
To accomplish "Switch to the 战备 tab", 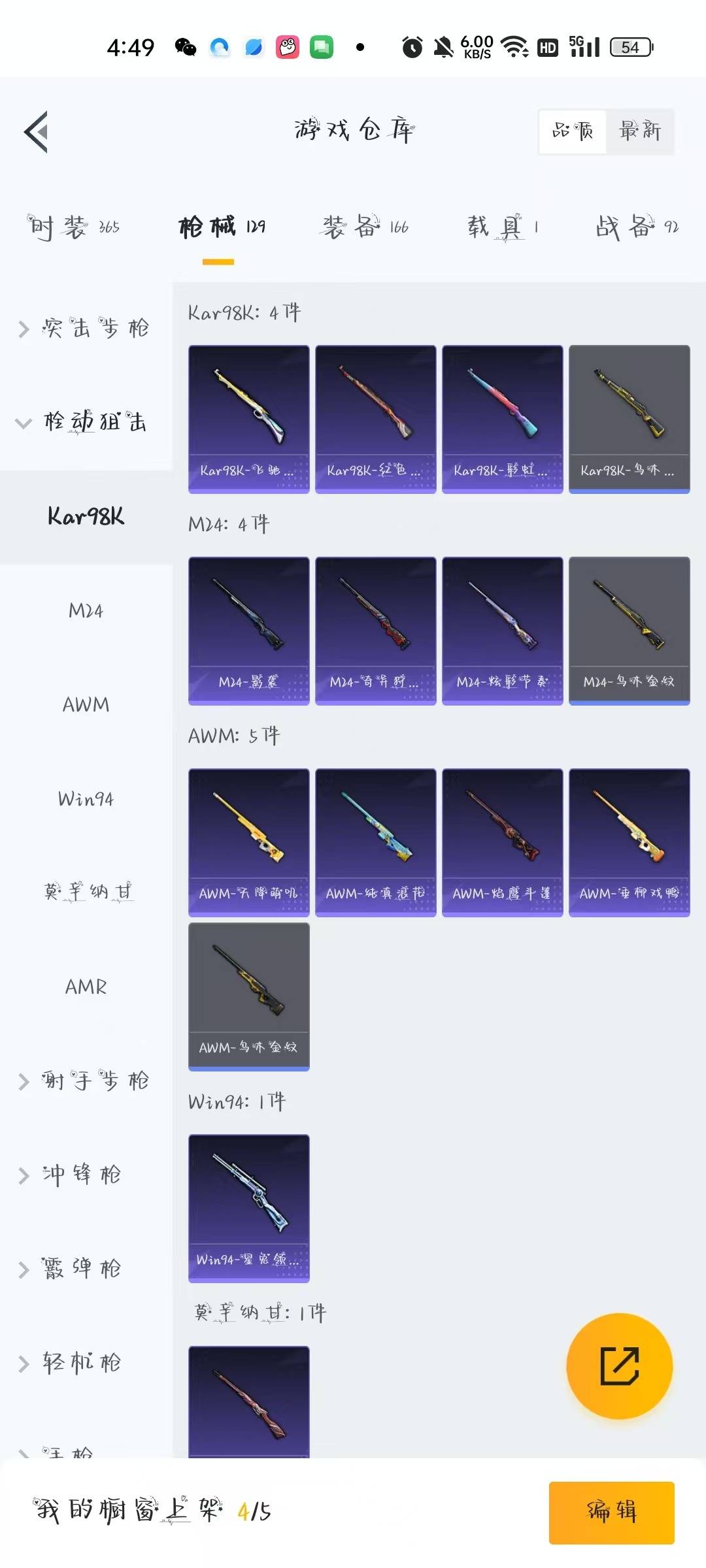I will click(x=636, y=227).
